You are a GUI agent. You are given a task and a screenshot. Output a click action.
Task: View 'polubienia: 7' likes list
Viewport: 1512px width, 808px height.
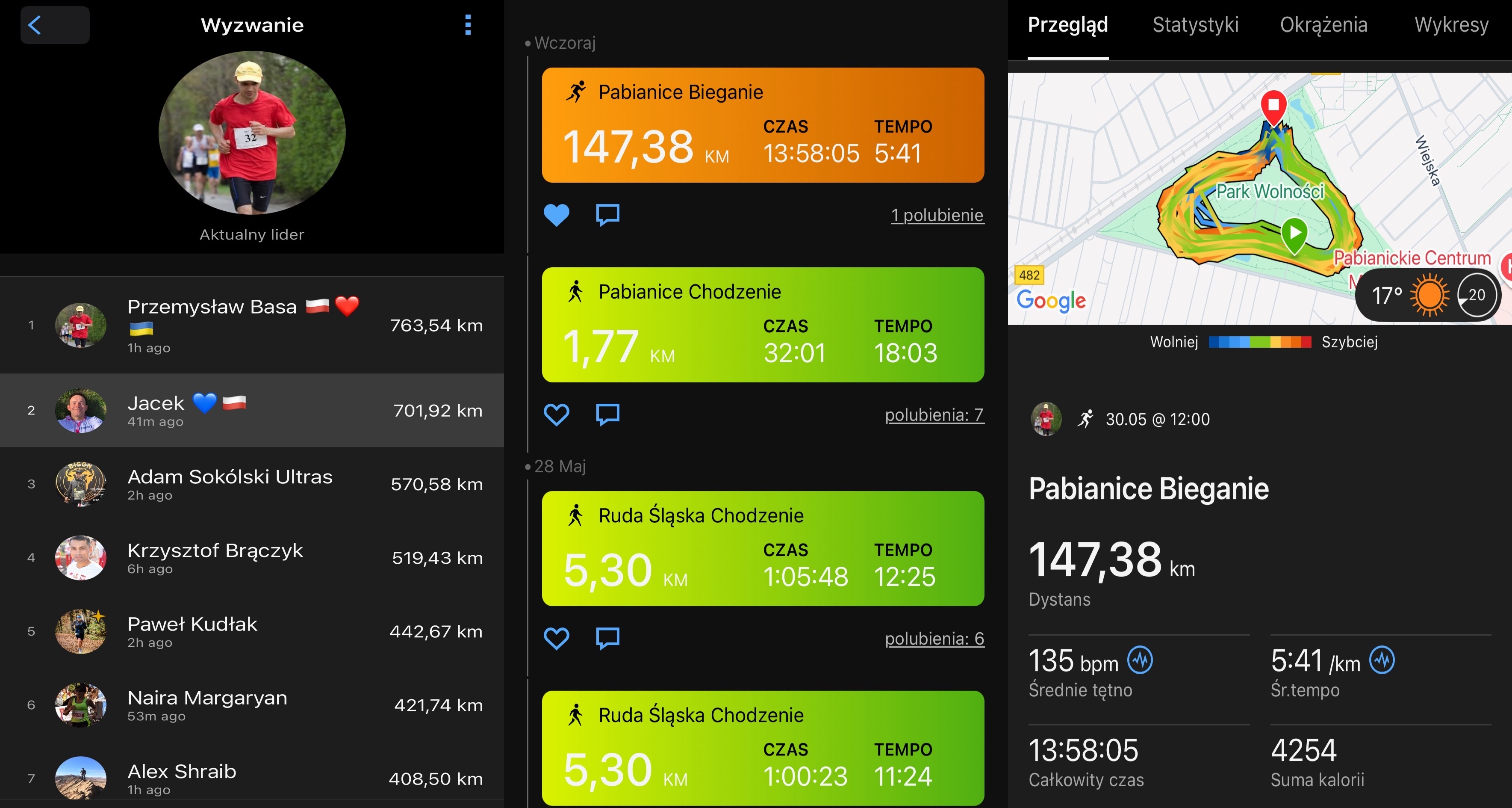click(x=934, y=415)
